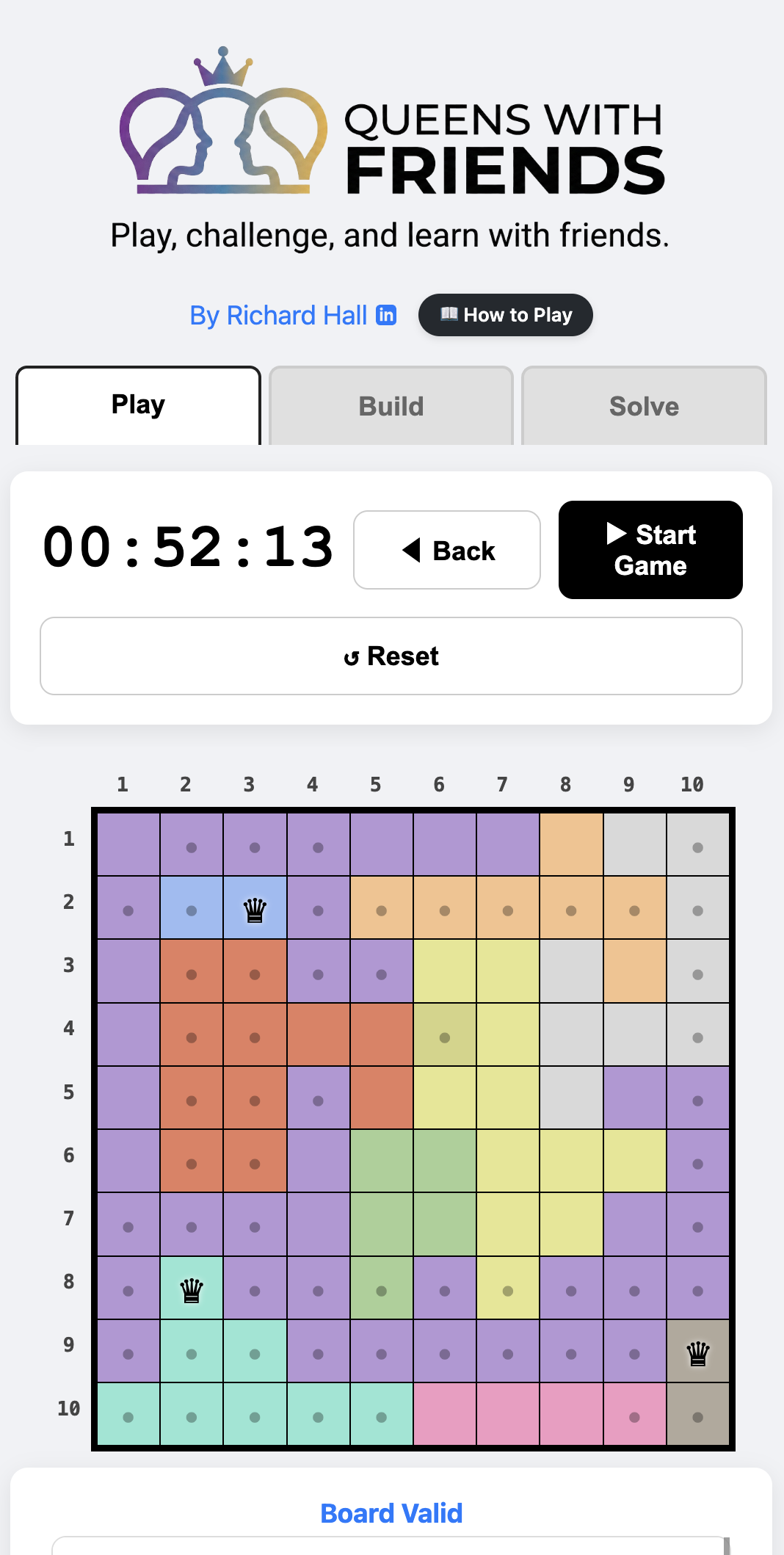The image size is (784, 1555).
Task: Tap the red-orange cell in row 4, column 4
Action: [x=318, y=1035]
